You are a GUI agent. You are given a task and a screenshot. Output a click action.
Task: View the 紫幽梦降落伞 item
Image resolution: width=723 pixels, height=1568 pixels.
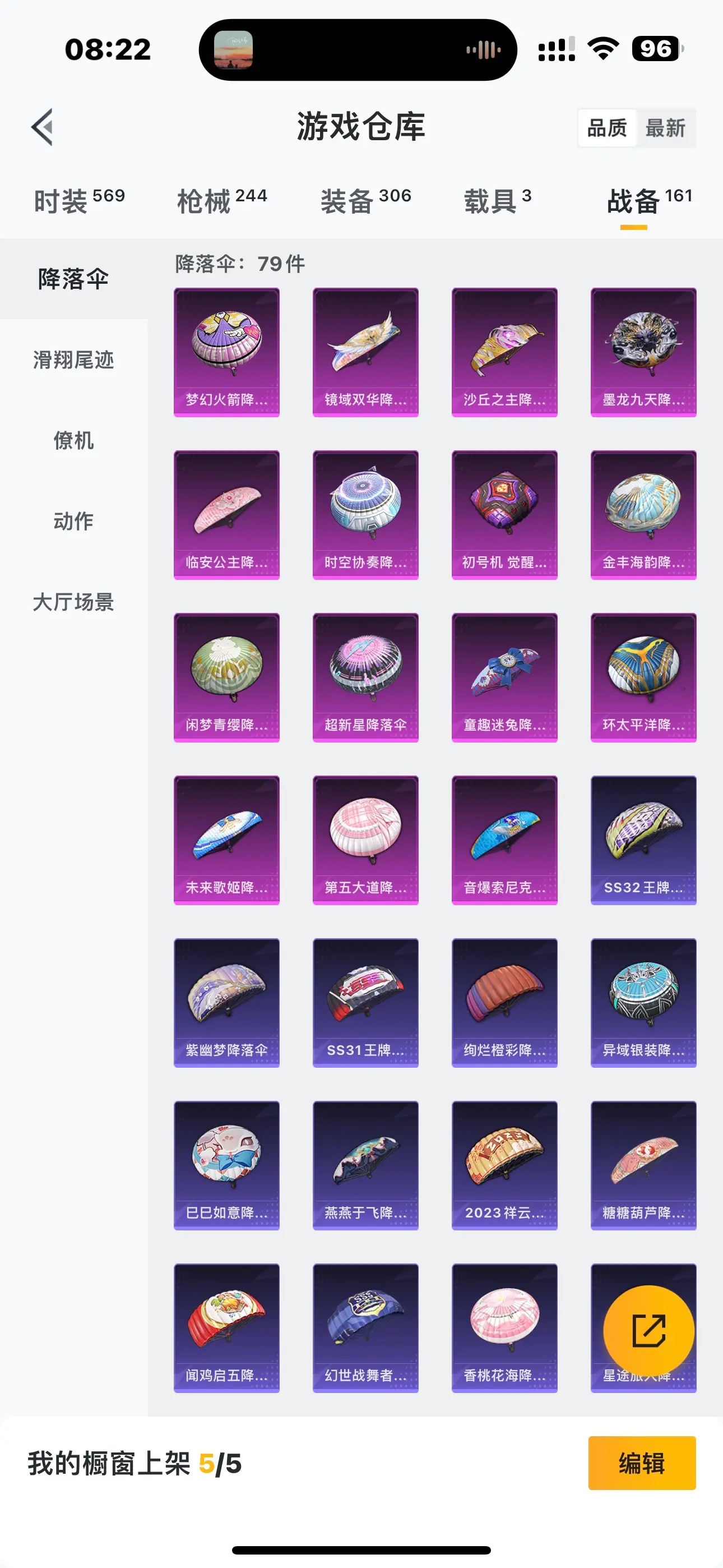coord(226,1002)
